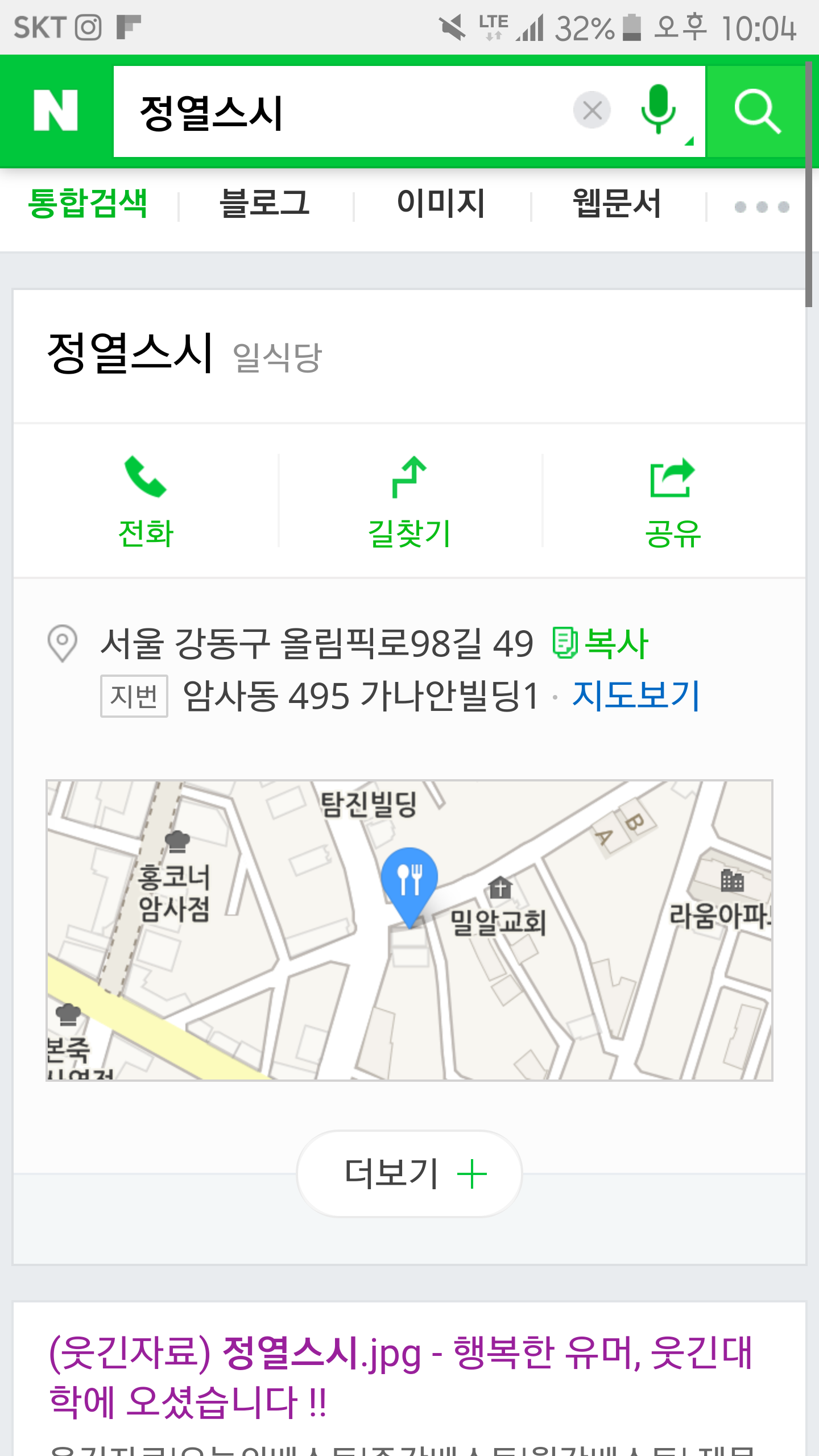Switch to the 웹문서 tab
This screenshot has height=1456, width=819.
(x=617, y=204)
